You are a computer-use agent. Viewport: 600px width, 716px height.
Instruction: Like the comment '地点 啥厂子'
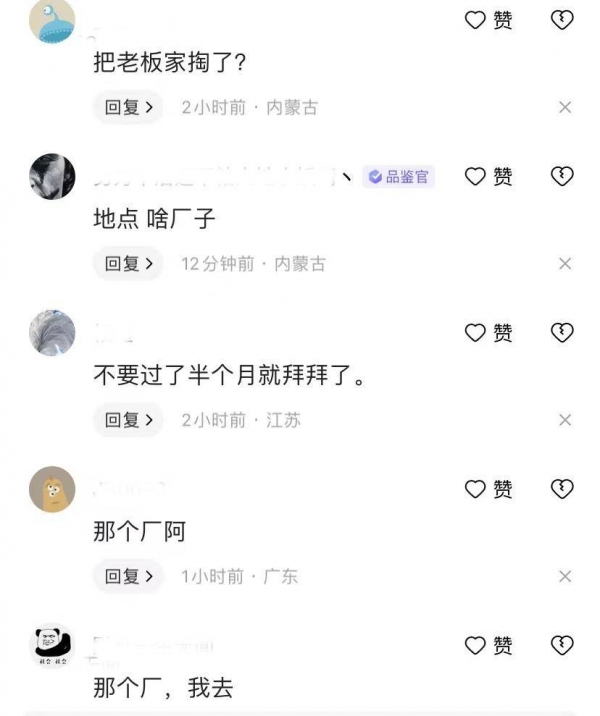point(489,177)
